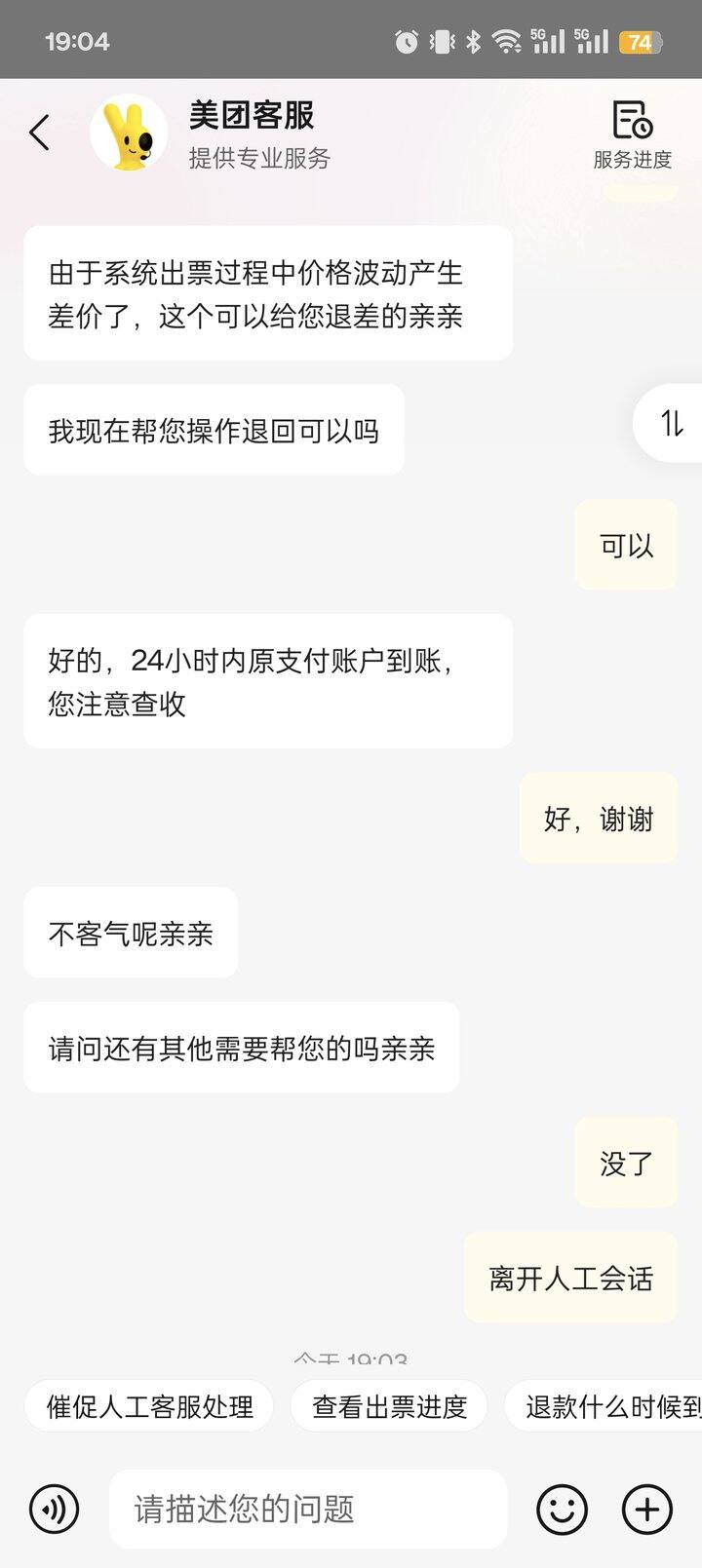Select the 查看出票进度 chip
702x1568 pixels.
[x=389, y=1406]
